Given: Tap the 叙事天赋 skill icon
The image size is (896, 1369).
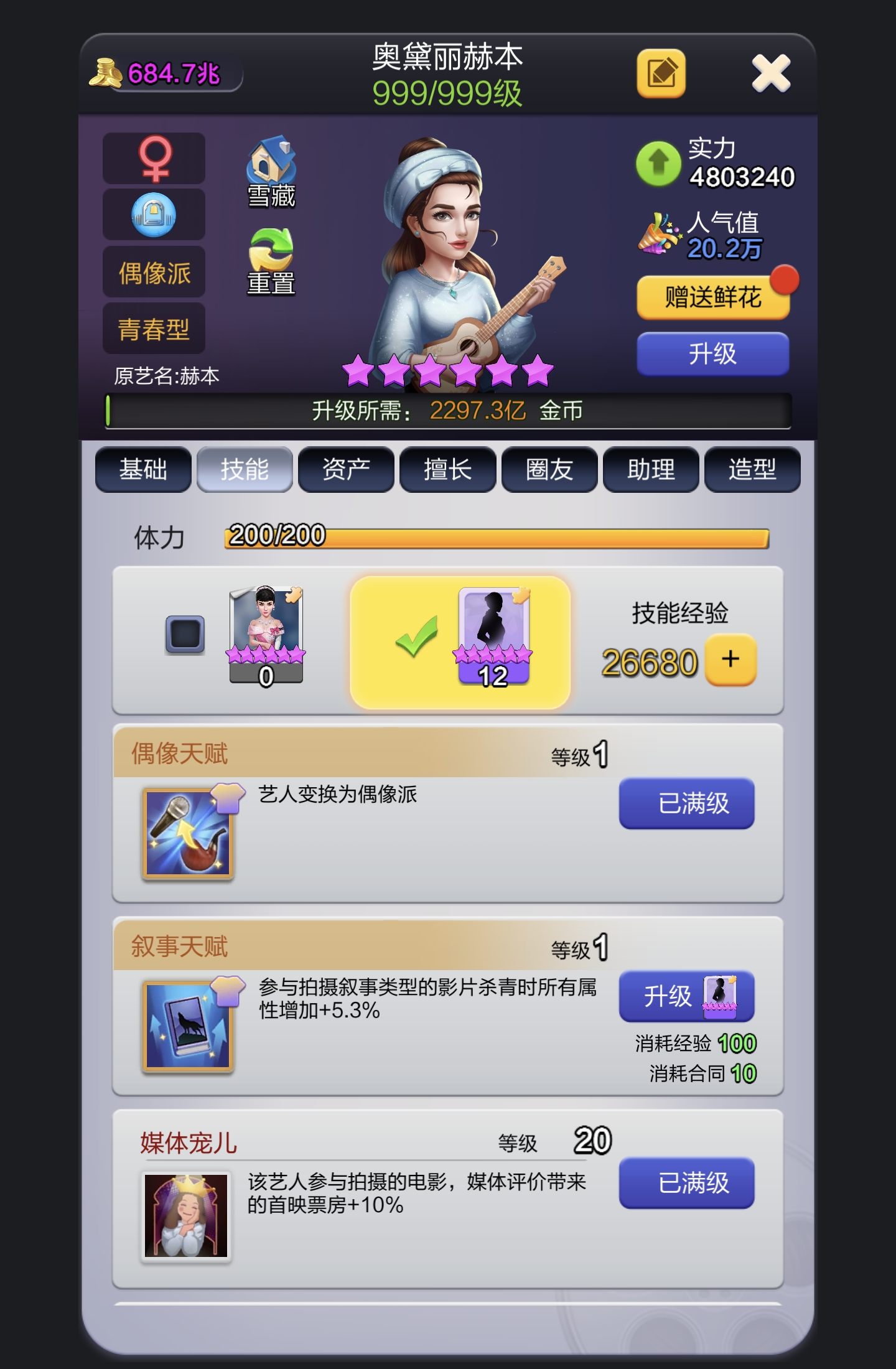Looking at the screenshot, I should 187,1025.
